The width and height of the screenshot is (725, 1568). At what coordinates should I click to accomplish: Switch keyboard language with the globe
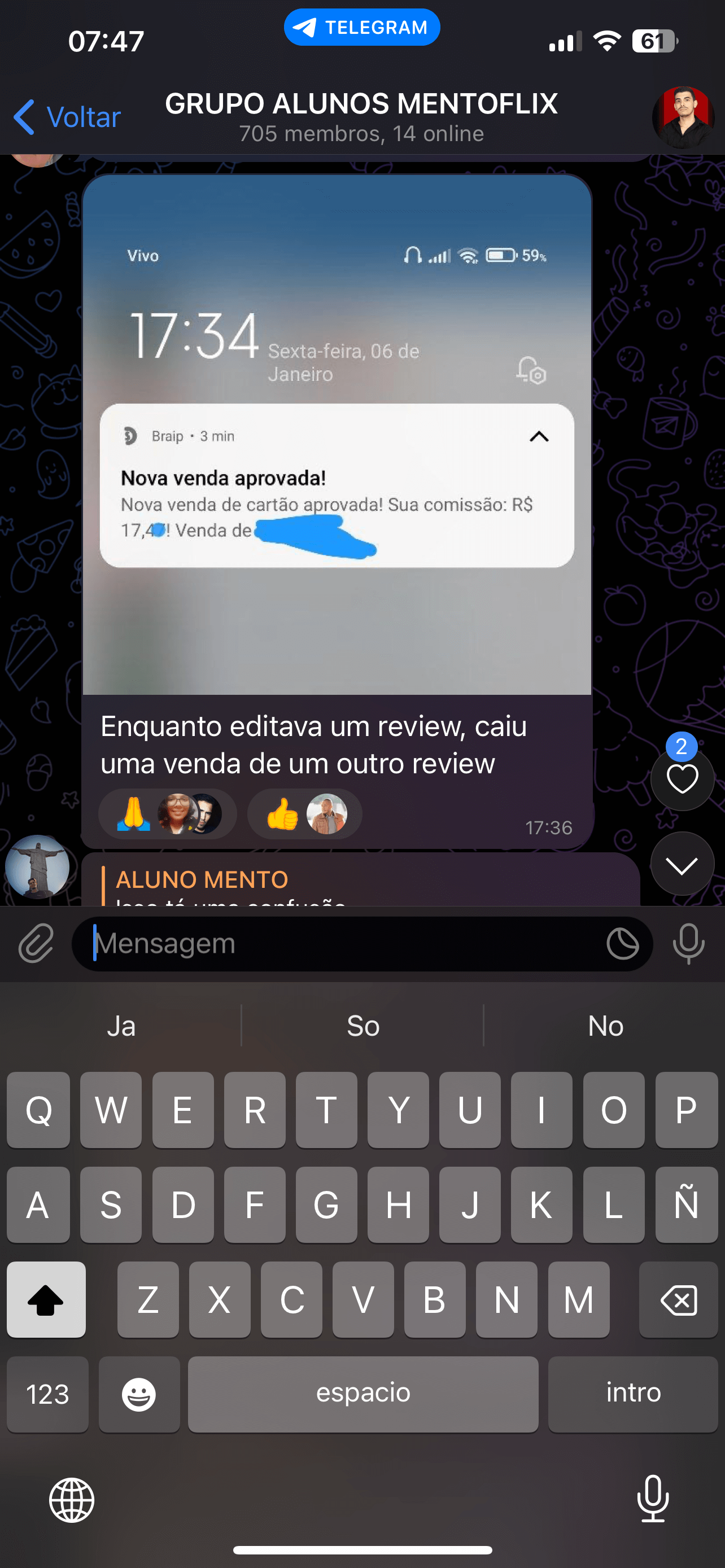72,1500
